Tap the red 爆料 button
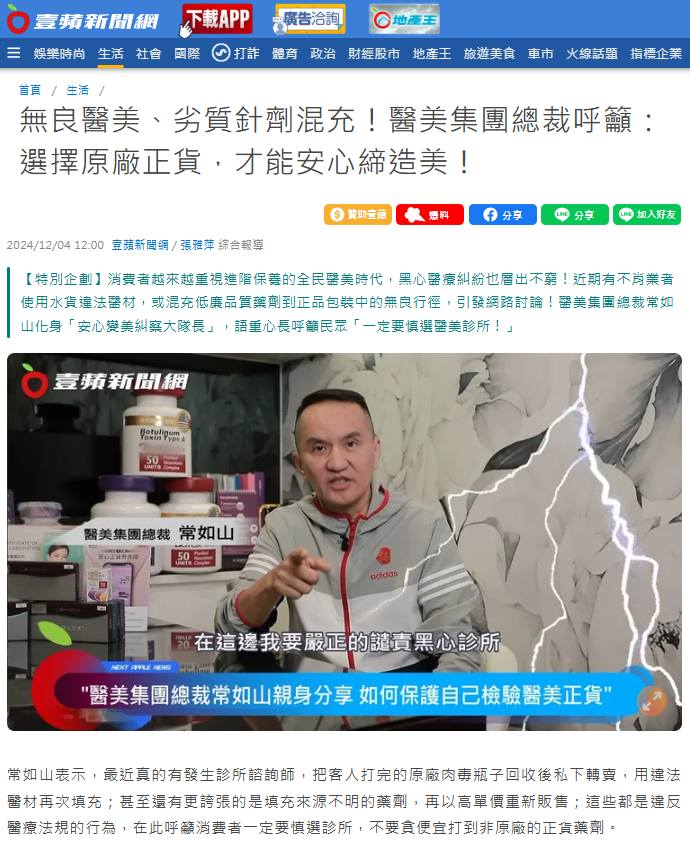Screen dimensions: 690x851 coord(429,214)
